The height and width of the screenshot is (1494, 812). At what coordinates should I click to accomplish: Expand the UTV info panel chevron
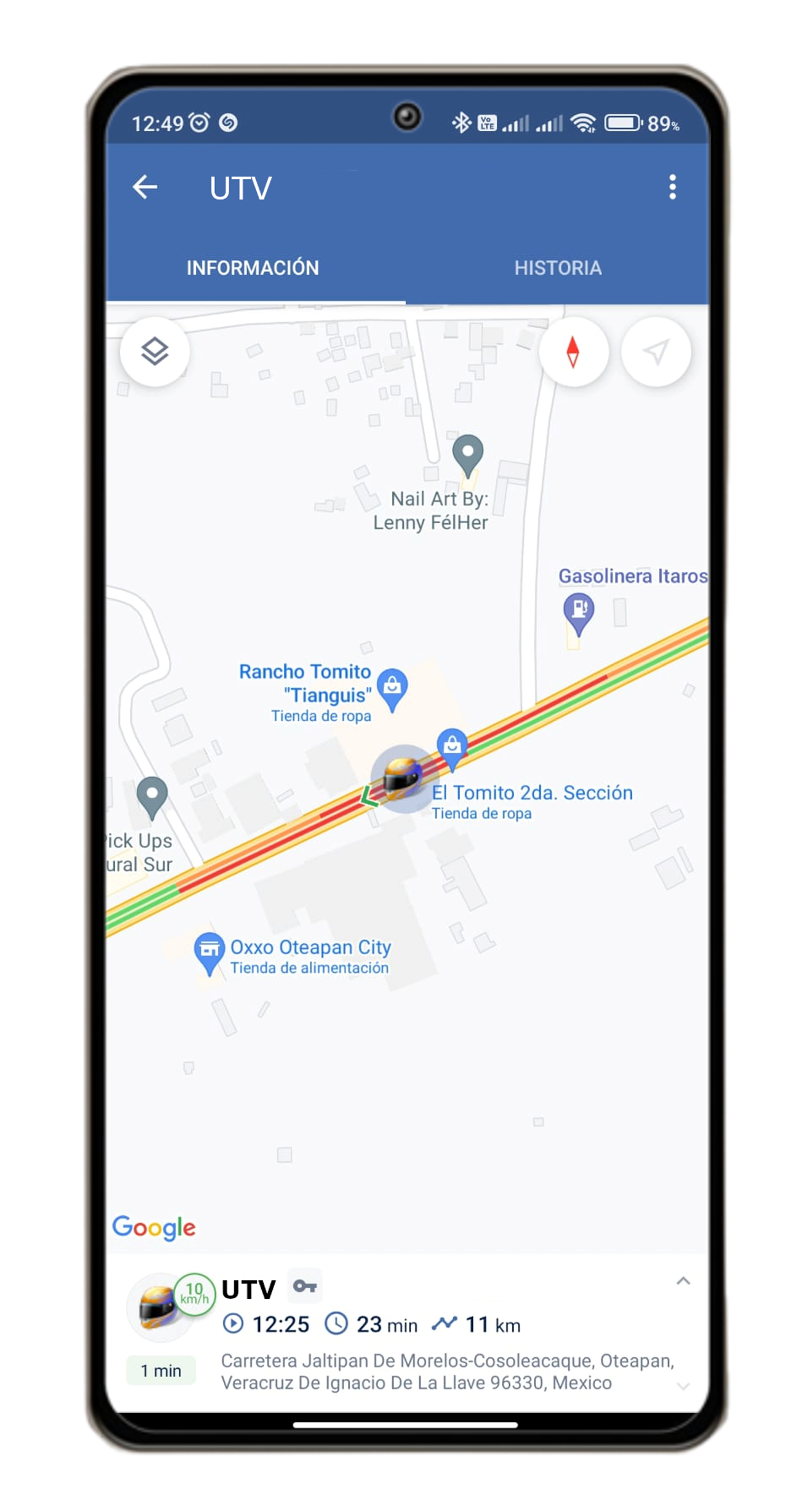click(x=683, y=1281)
